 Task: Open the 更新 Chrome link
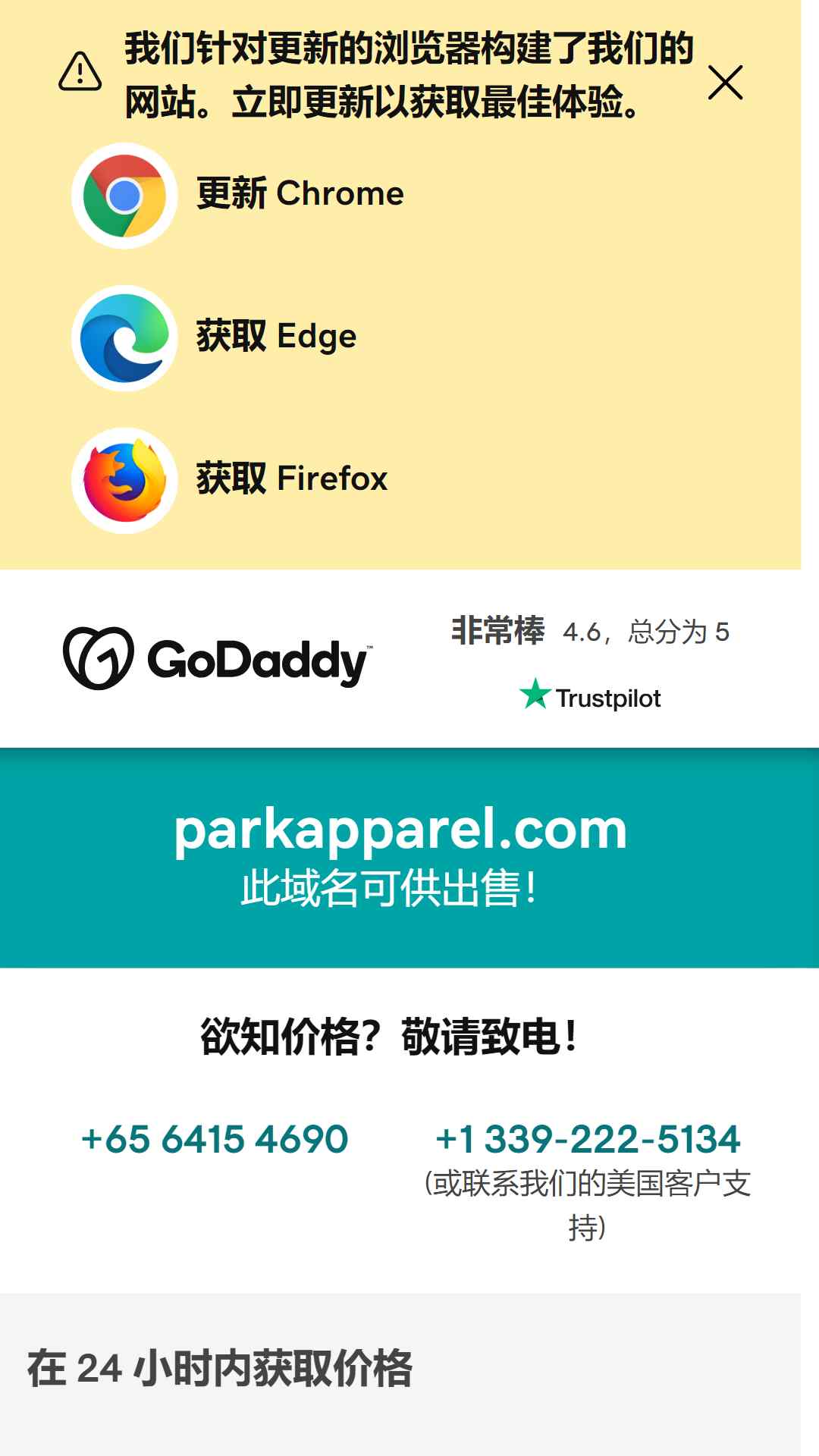[x=300, y=194]
